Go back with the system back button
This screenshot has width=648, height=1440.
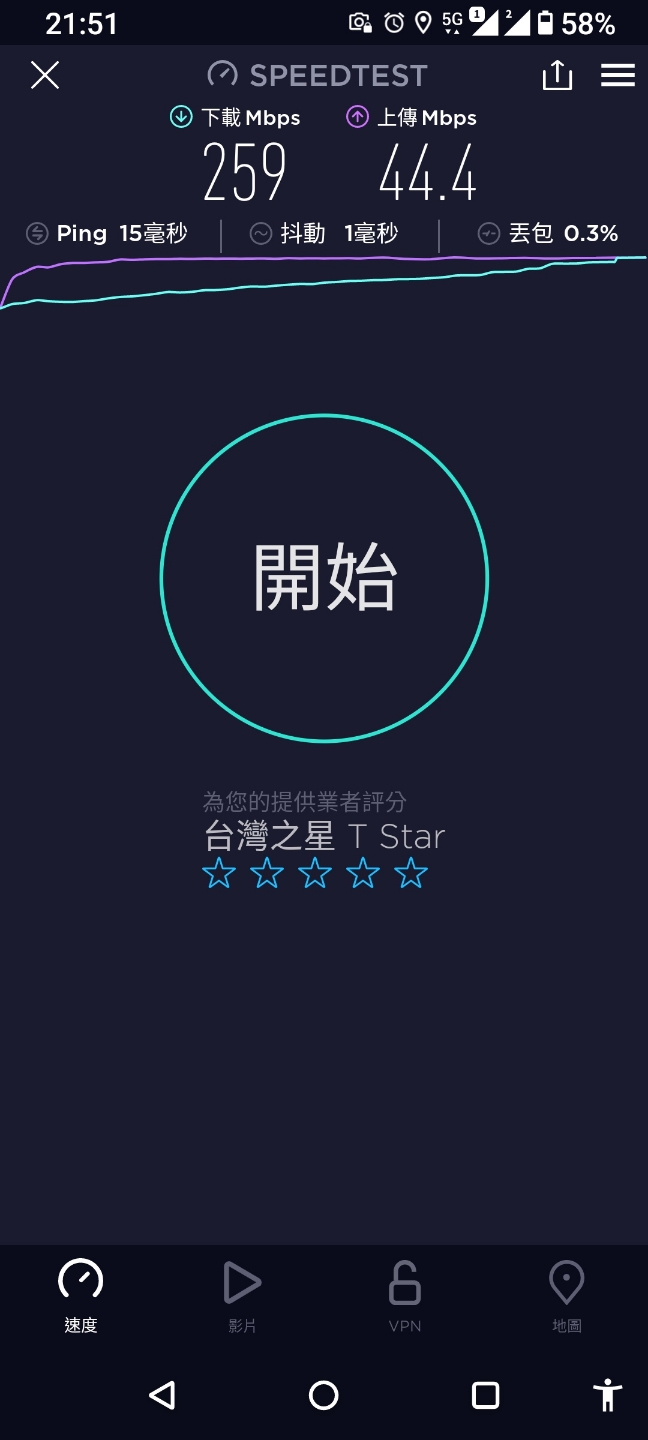point(162,1395)
